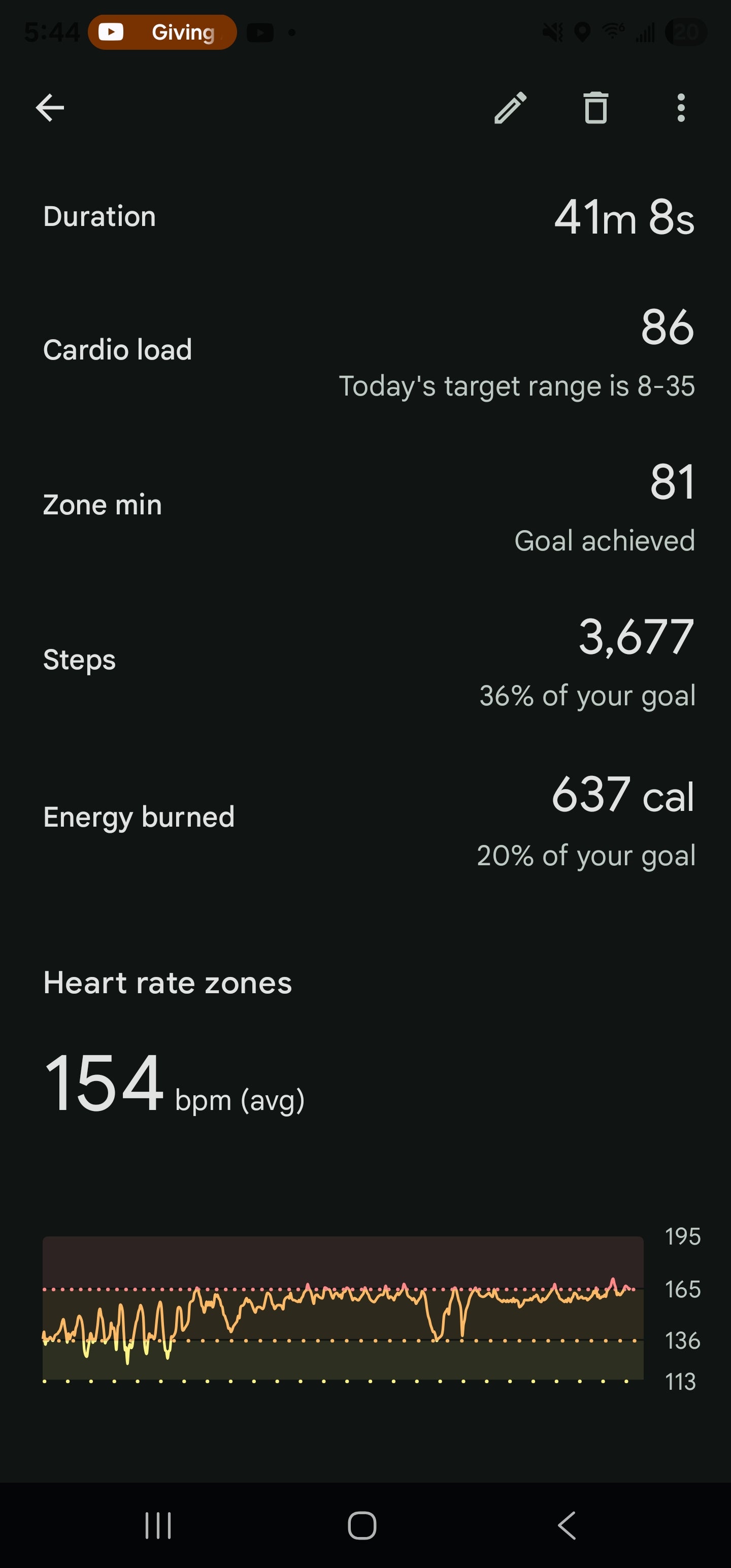Viewport: 731px width, 1568px height.
Task: Open the three-dot overflow menu
Action: click(680, 108)
